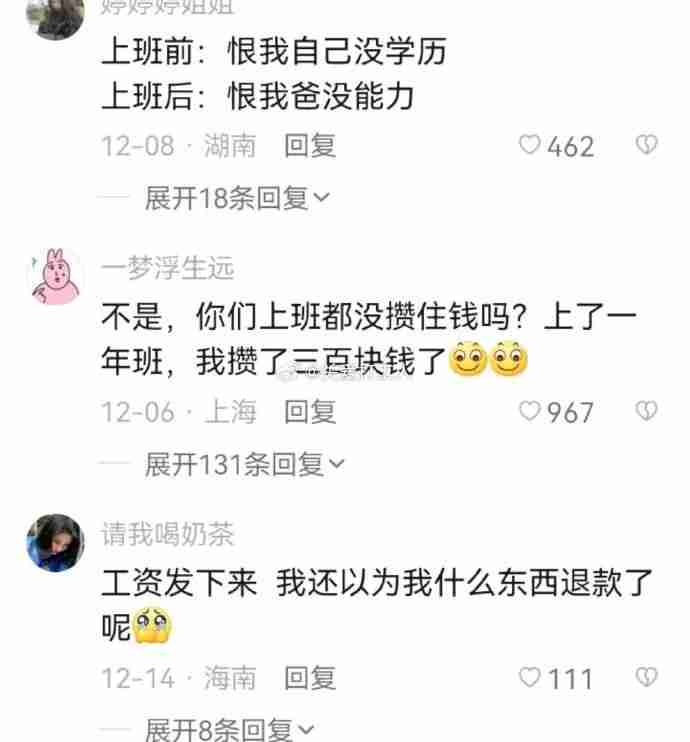Like the comment from 湖南 with 462 likes
Screen dimensions: 690x742
pos(531,146)
